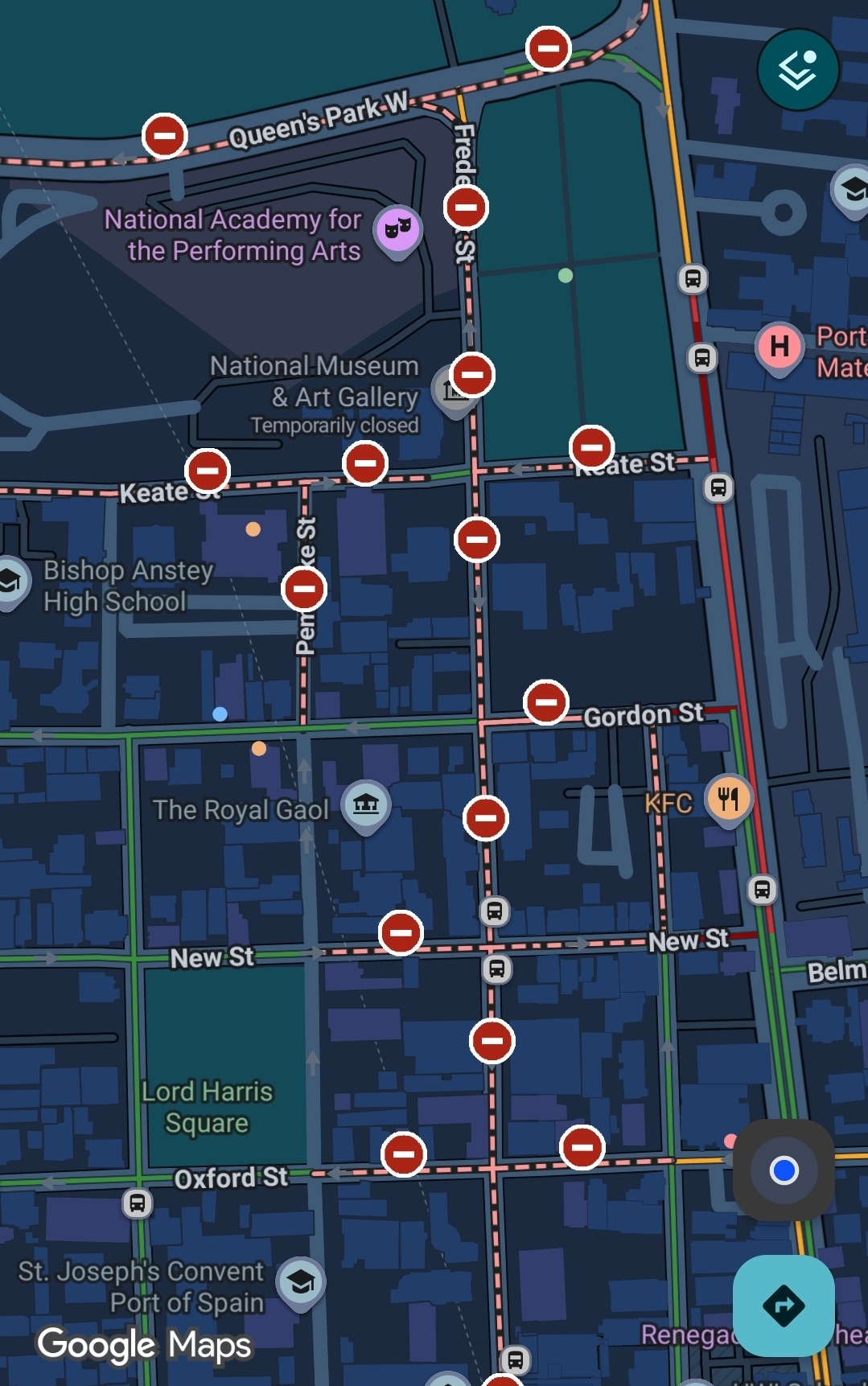Tap The Royal Gaol landmark pin
Image resolution: width=868 pixels, height=1386 pixels.
coord(366,804)
